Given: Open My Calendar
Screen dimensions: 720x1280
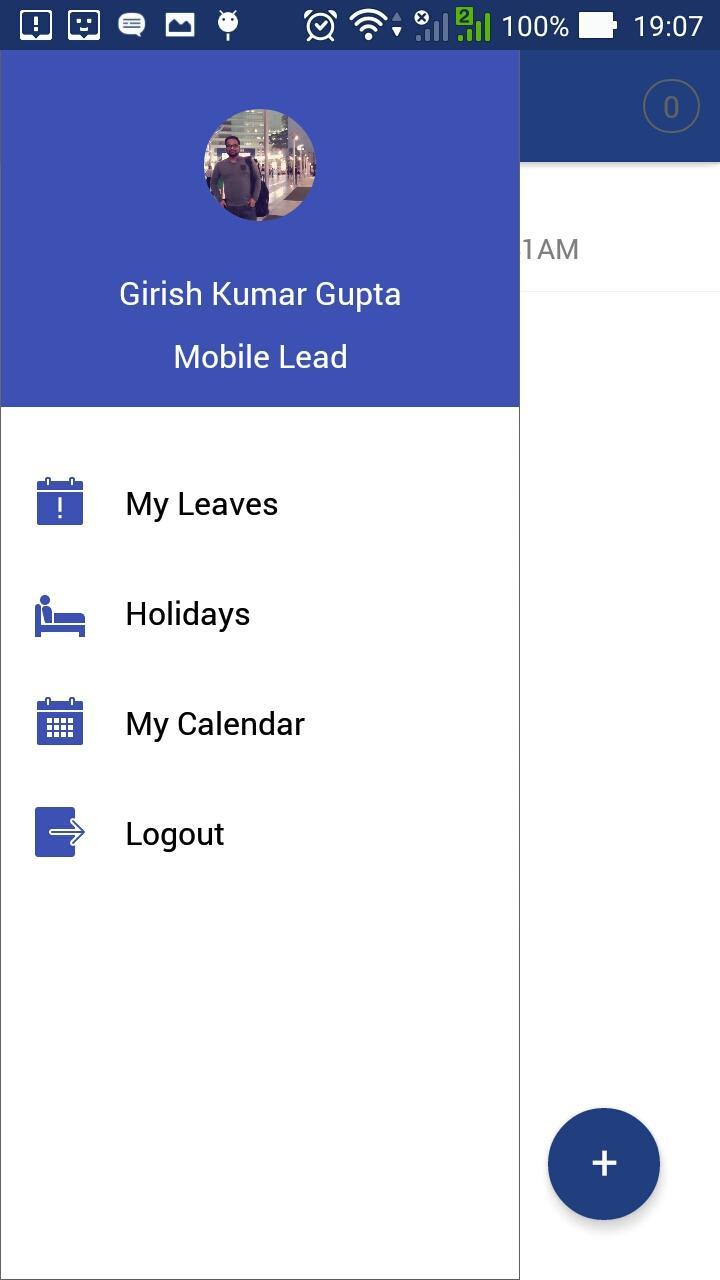Looking at the screenshot, I should click(x=214, y=724).
